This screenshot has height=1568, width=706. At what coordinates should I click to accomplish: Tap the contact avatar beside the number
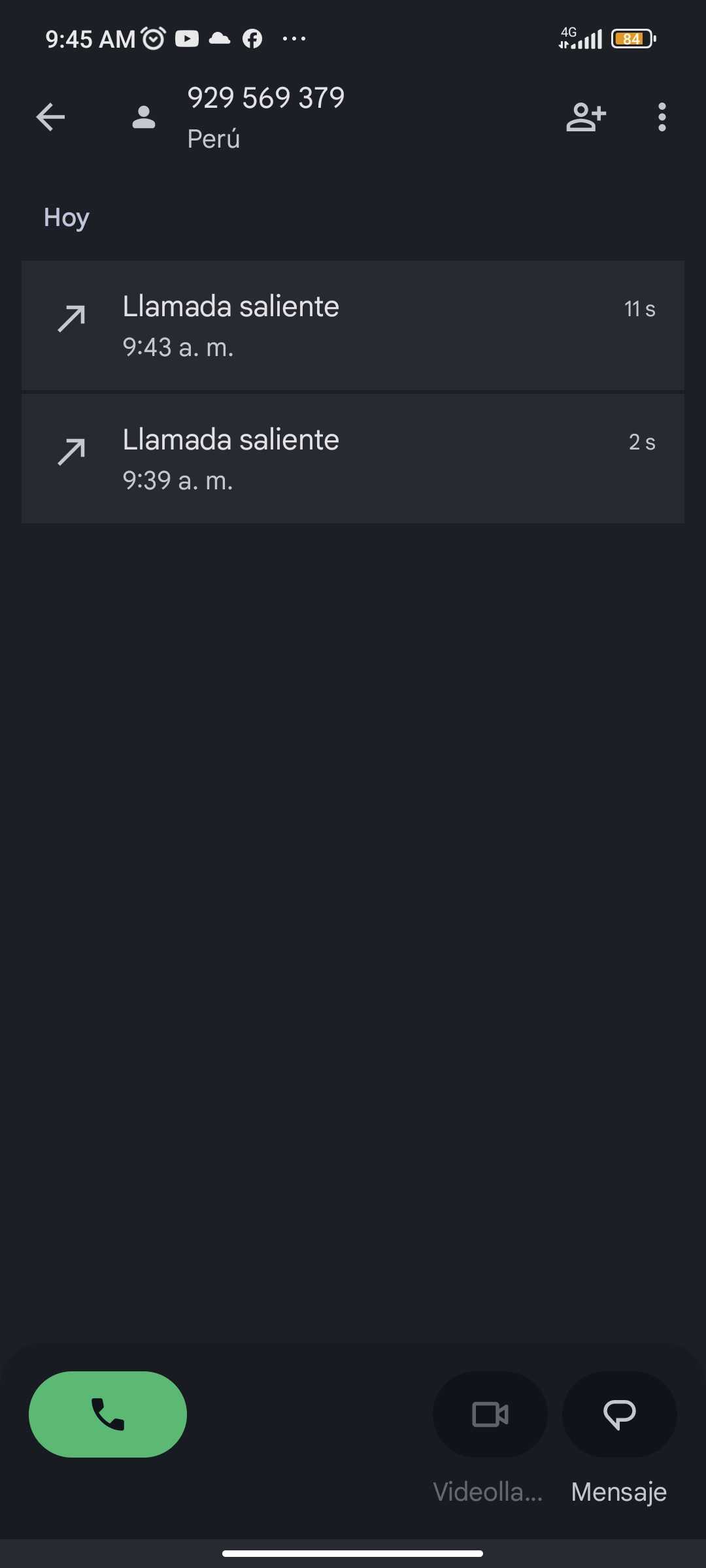tap(144, 118)
